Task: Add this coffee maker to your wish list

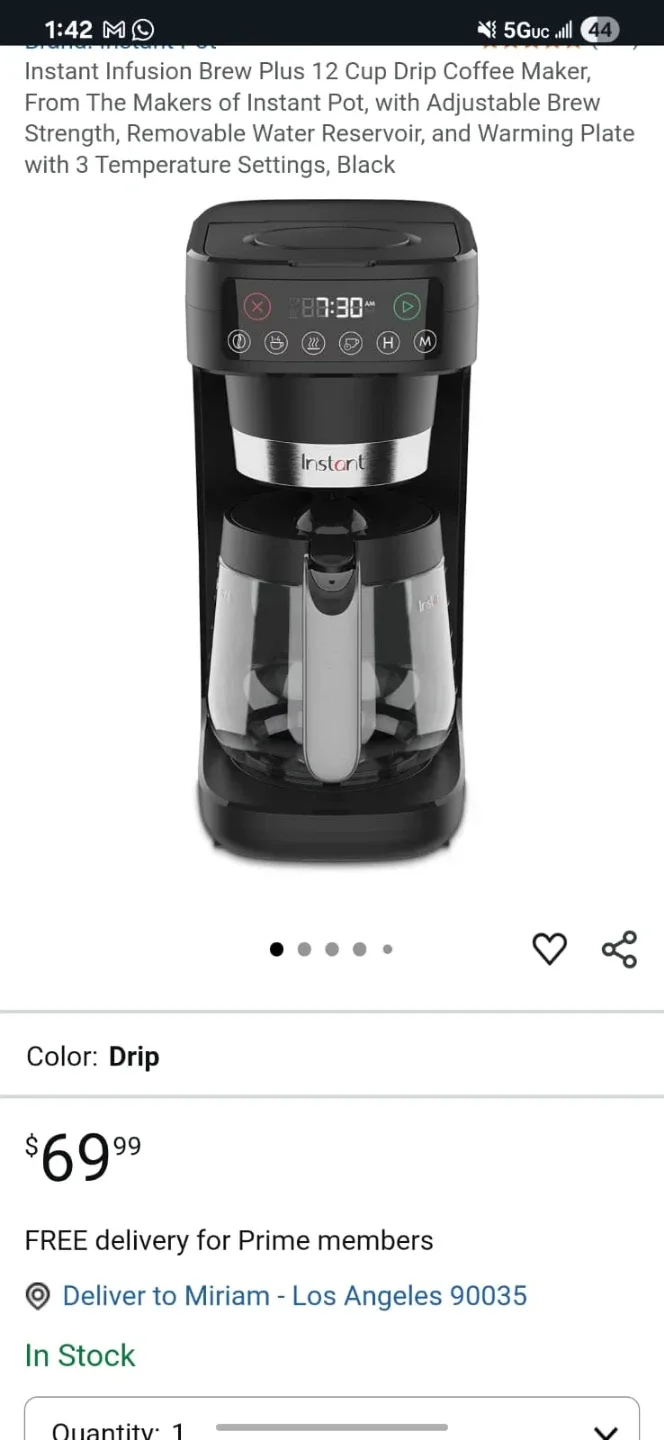Action: pos(549,948)
